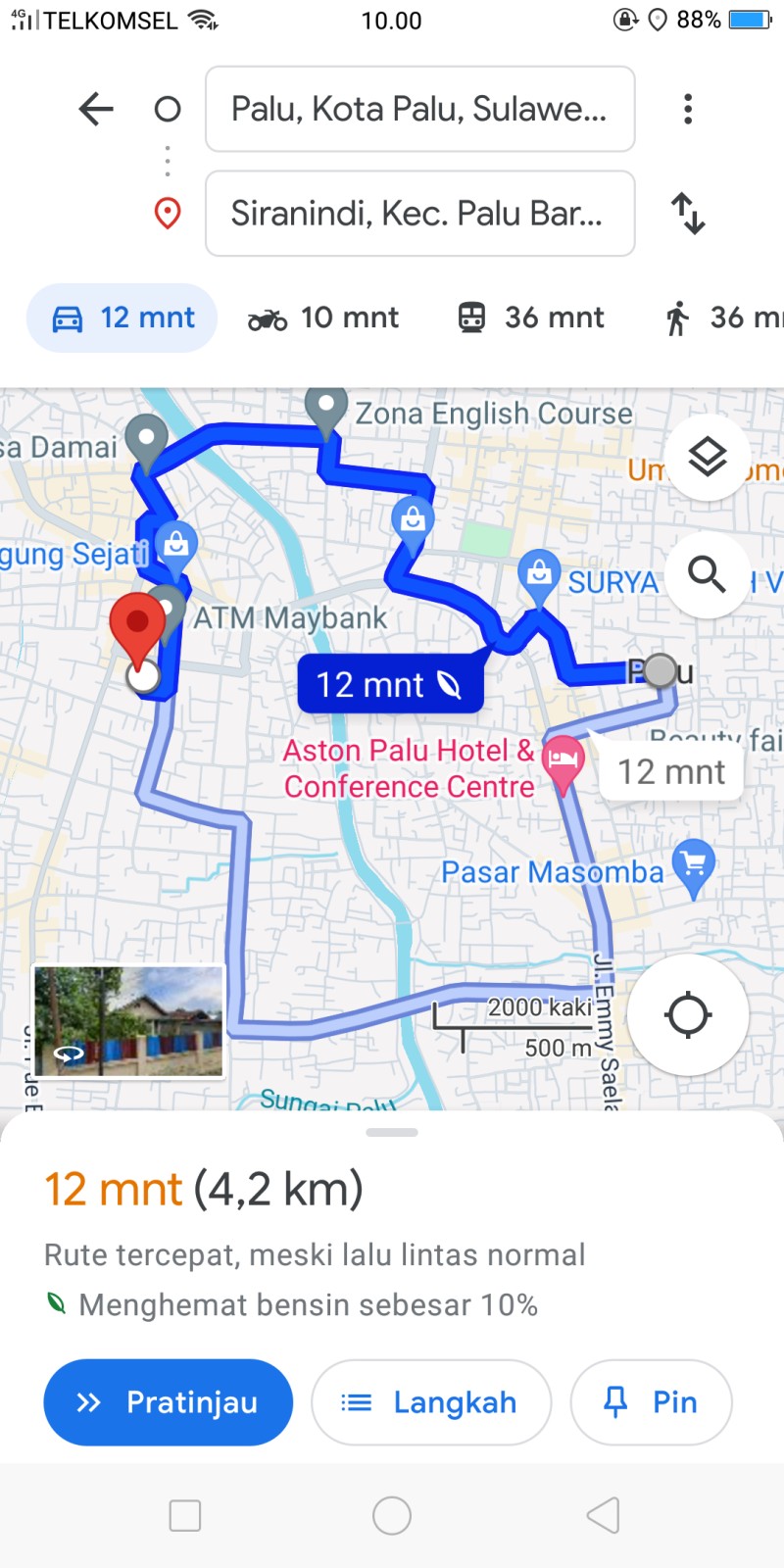This screenshot has width=784, height=1568.
Task: Swap start and destination points
Action: tap(688, 213)
